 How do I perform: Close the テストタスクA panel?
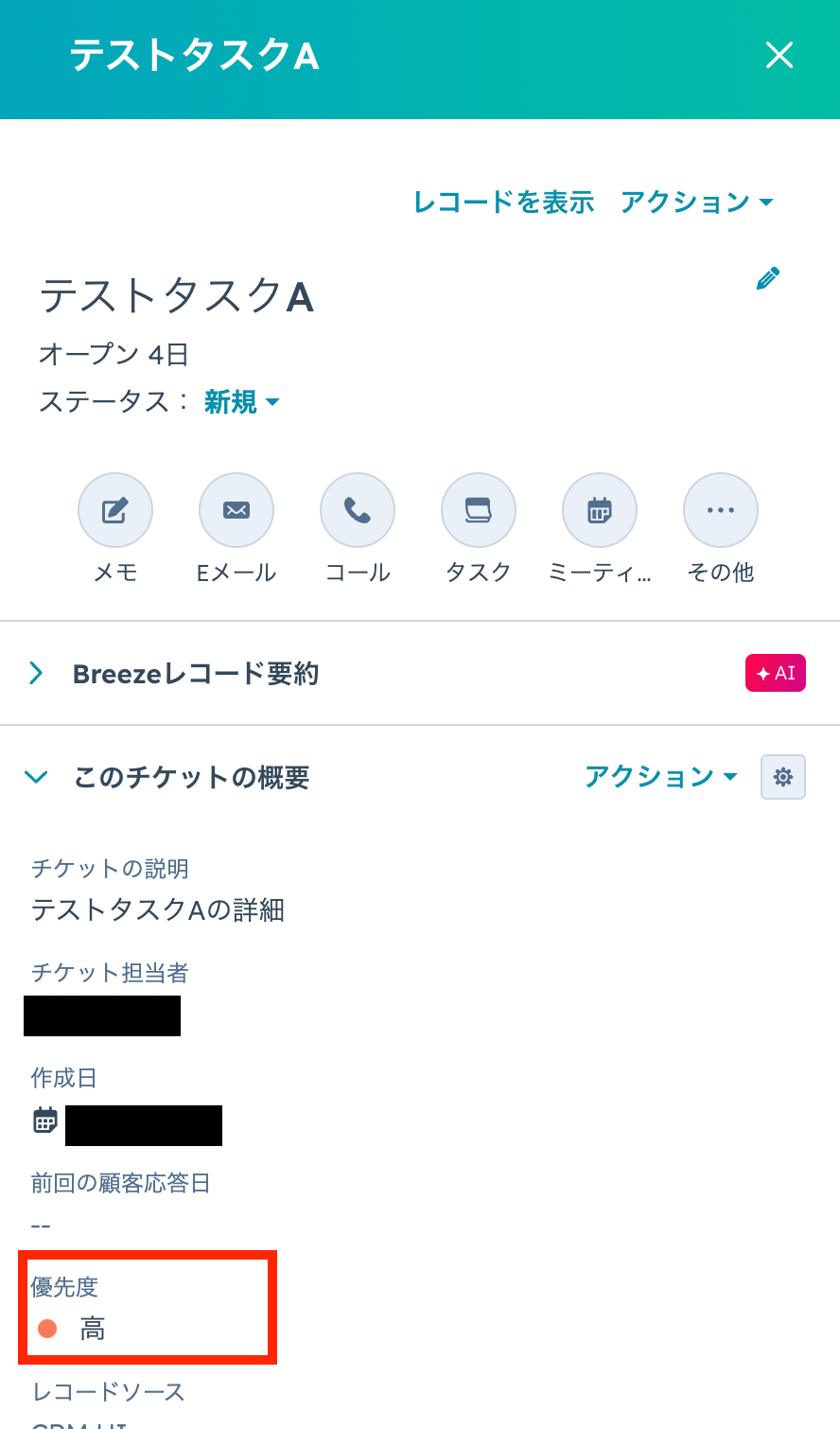779,56
